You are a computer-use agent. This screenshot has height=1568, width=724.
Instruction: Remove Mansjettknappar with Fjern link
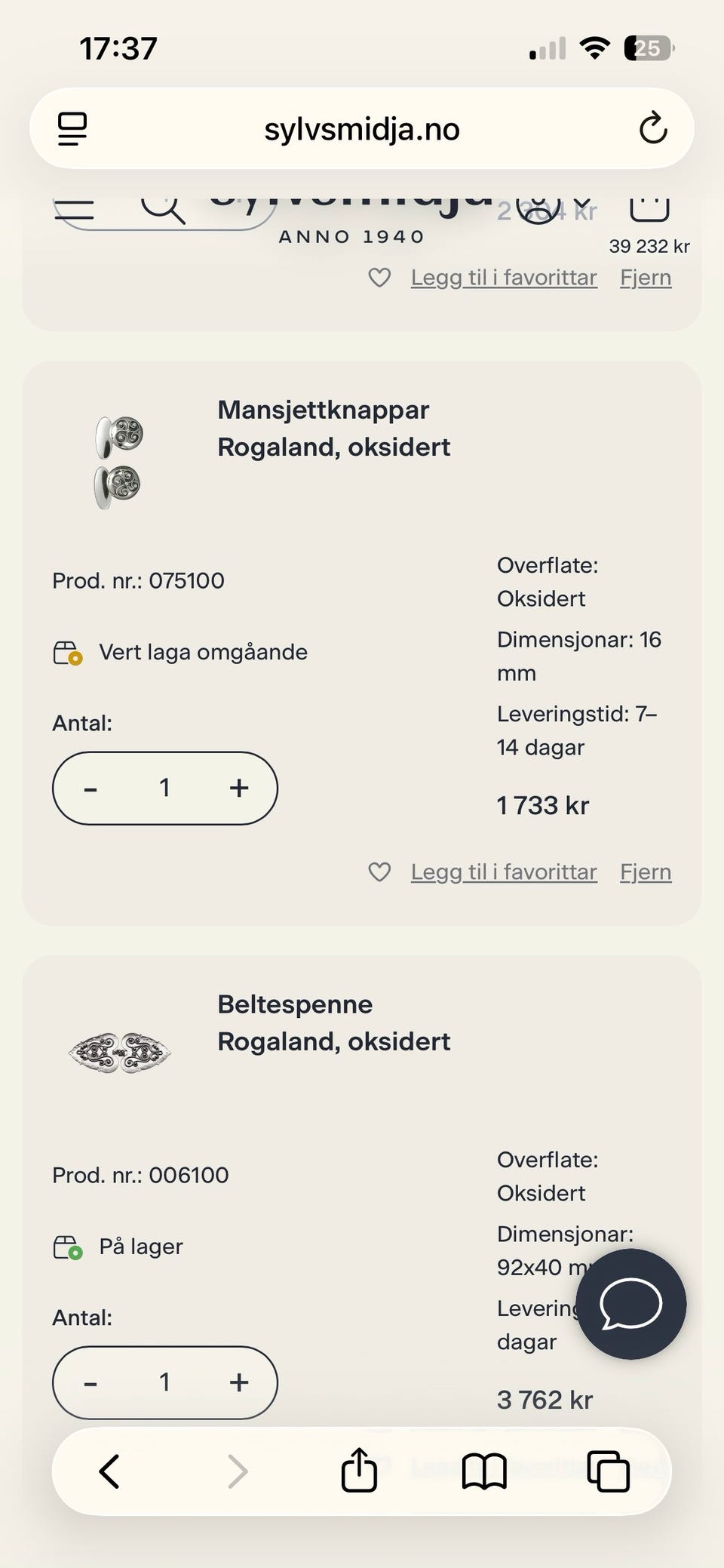tap(646, 872)
